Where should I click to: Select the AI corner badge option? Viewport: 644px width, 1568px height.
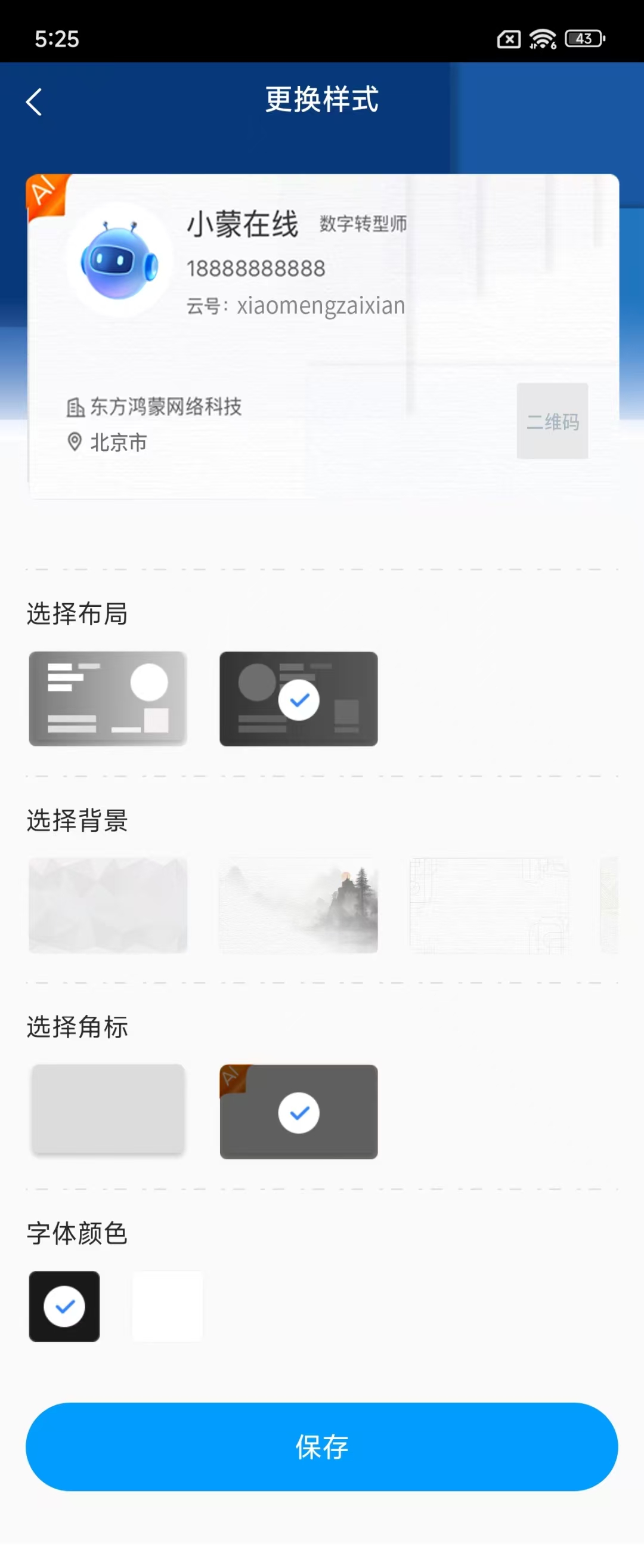click(x=298, y=1111)
